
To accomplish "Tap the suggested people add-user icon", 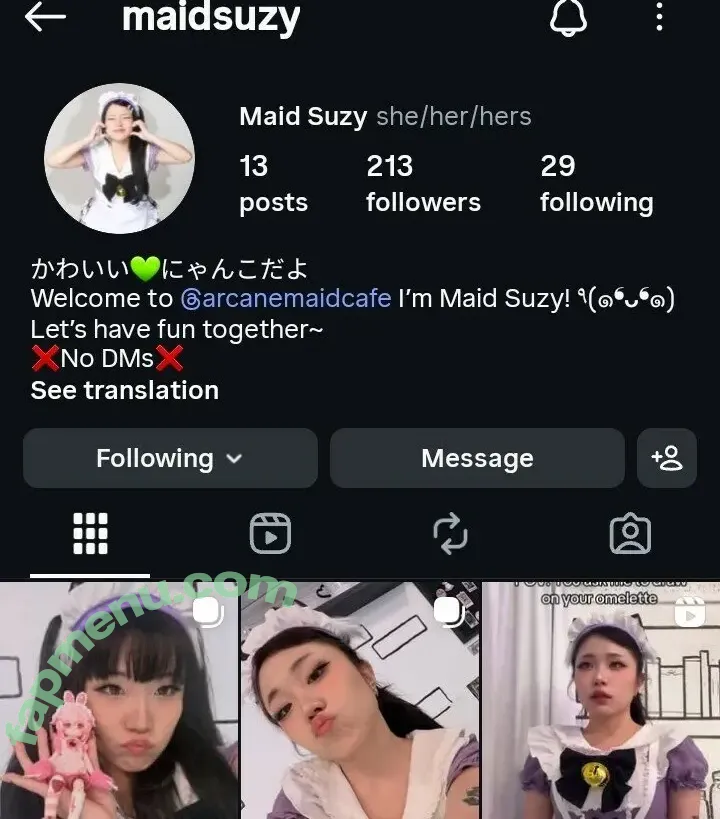I will coord(667,458).
